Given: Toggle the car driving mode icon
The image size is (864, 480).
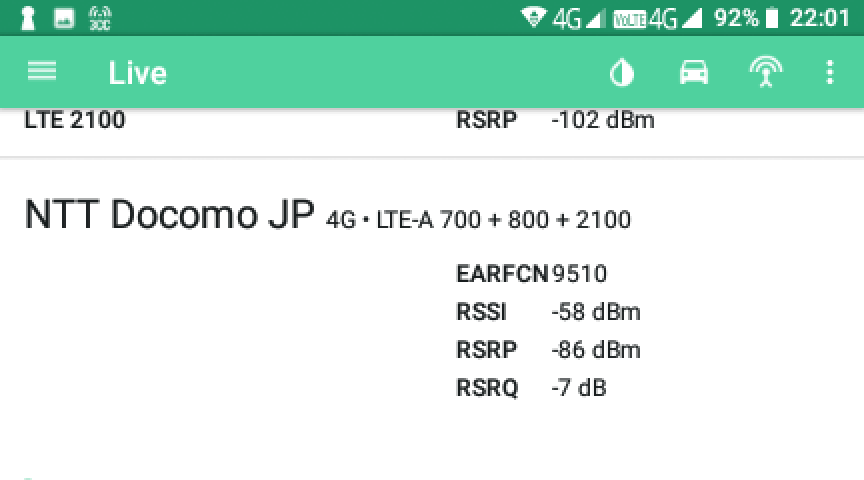Looking at the screenshot, I should coord(694,72).
